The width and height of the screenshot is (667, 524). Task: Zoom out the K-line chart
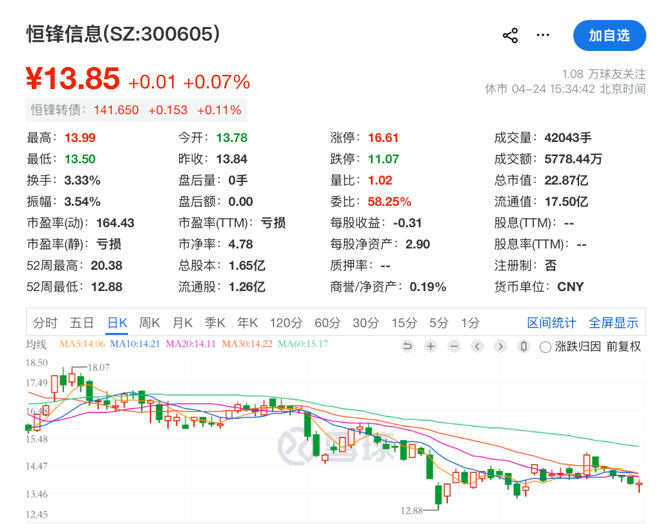454,346
